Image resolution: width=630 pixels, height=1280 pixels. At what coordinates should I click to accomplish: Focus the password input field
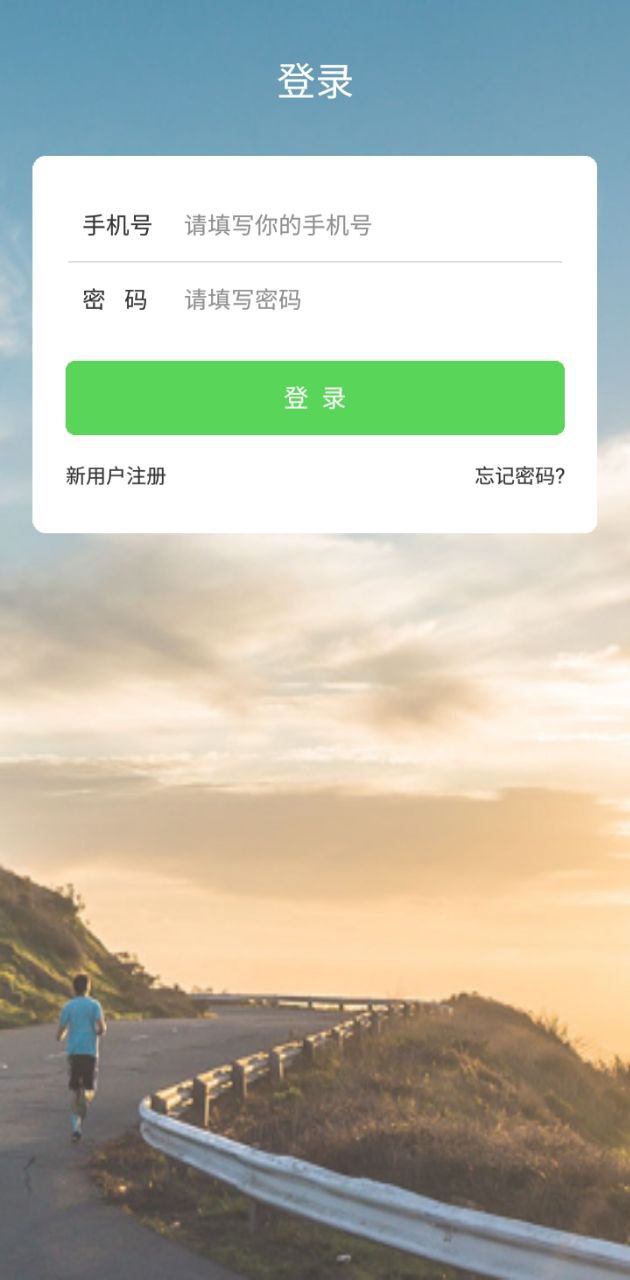(x=370, y=300)
